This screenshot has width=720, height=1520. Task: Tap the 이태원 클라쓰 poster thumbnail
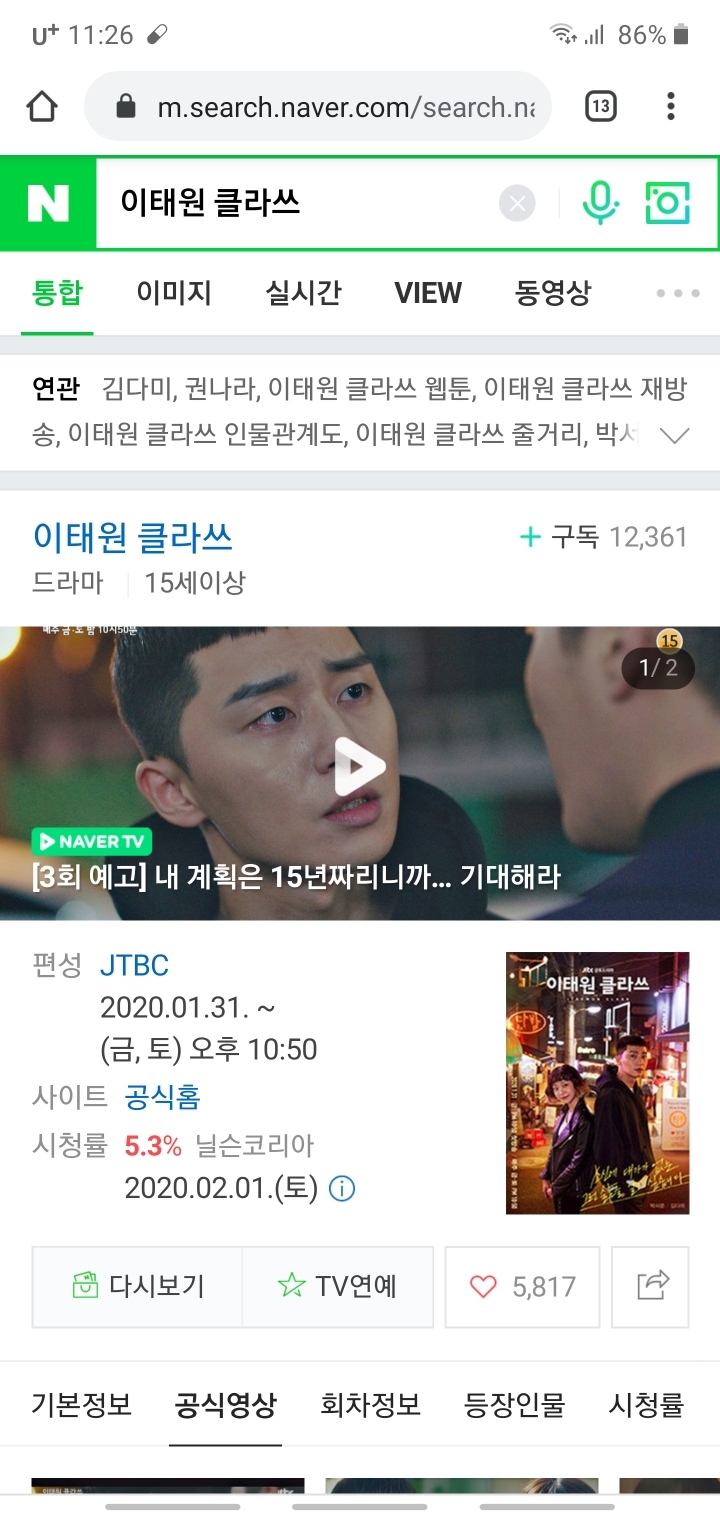[x=596, y=1082]
